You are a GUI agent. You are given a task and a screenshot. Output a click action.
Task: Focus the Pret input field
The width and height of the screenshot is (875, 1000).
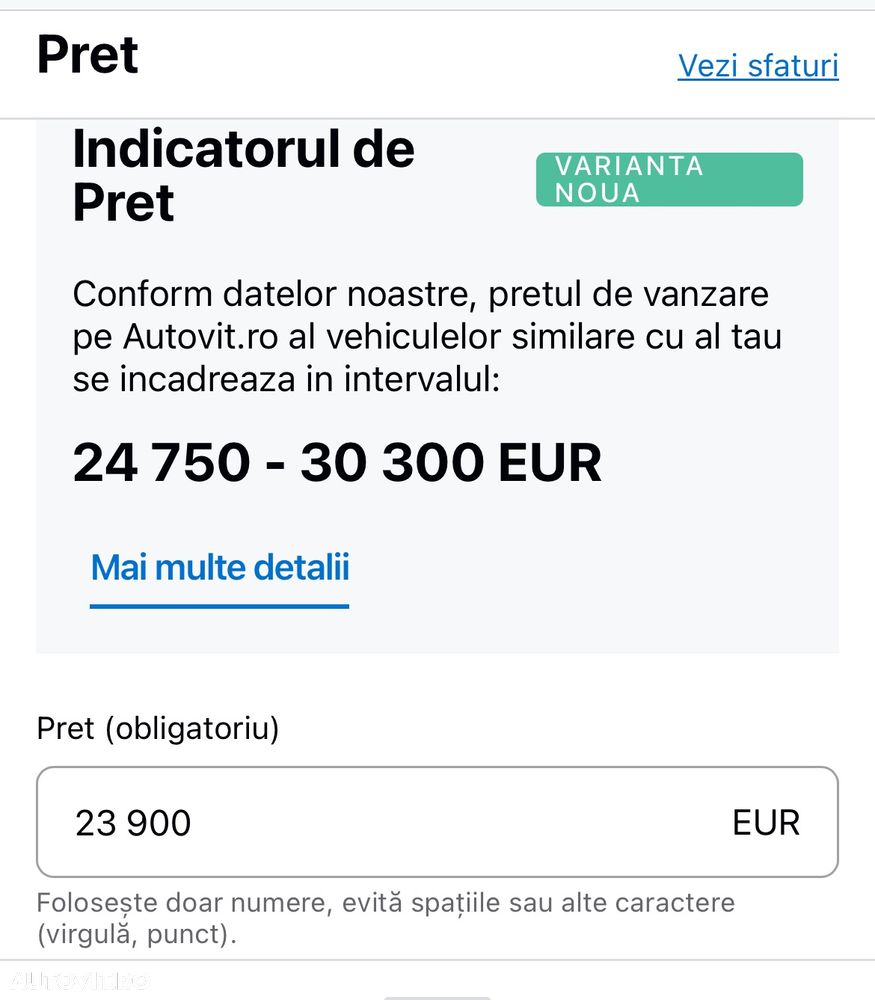(400, 822)
